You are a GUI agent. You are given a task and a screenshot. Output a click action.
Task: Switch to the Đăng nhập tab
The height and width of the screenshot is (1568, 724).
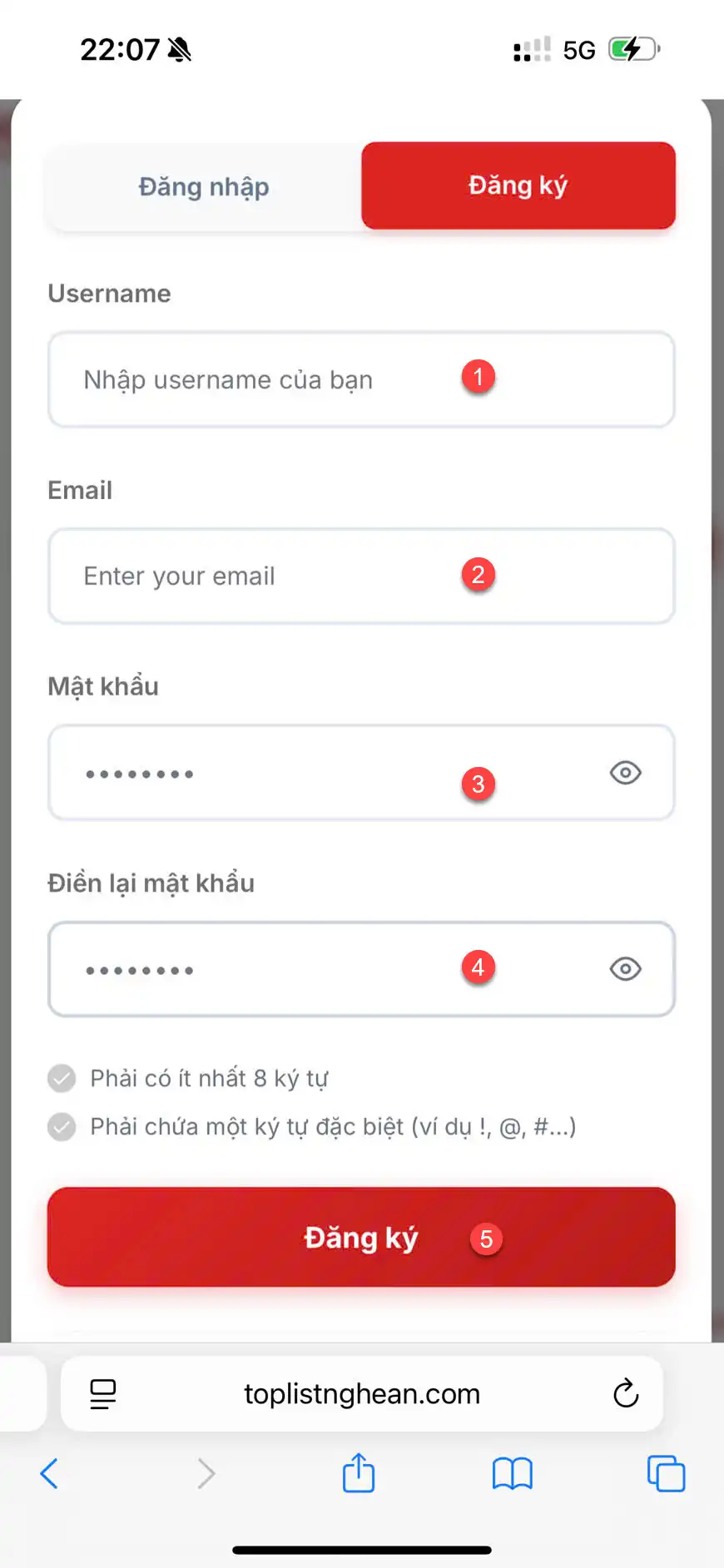click(204, 186)
